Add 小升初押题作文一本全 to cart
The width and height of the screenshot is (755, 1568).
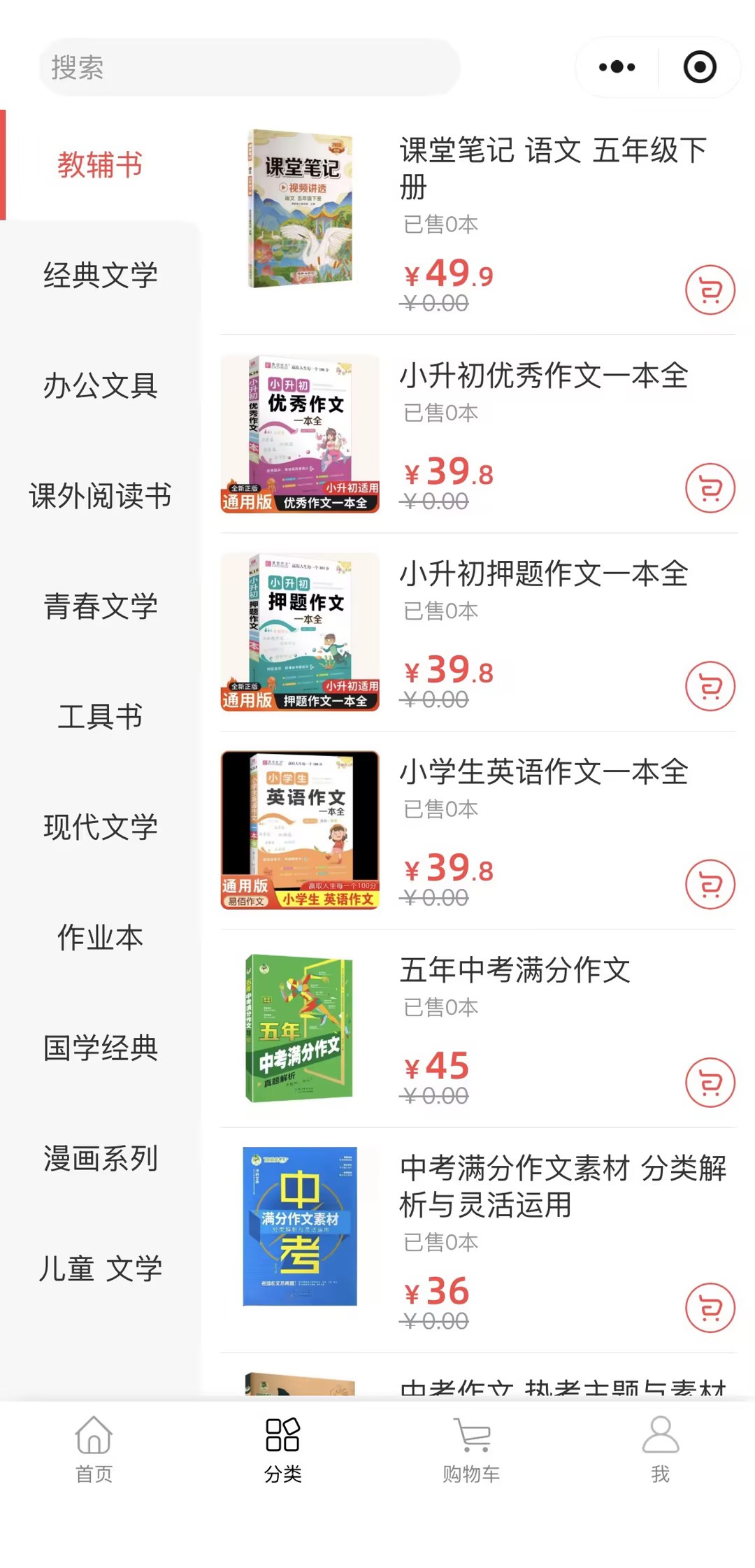point(710,686)
